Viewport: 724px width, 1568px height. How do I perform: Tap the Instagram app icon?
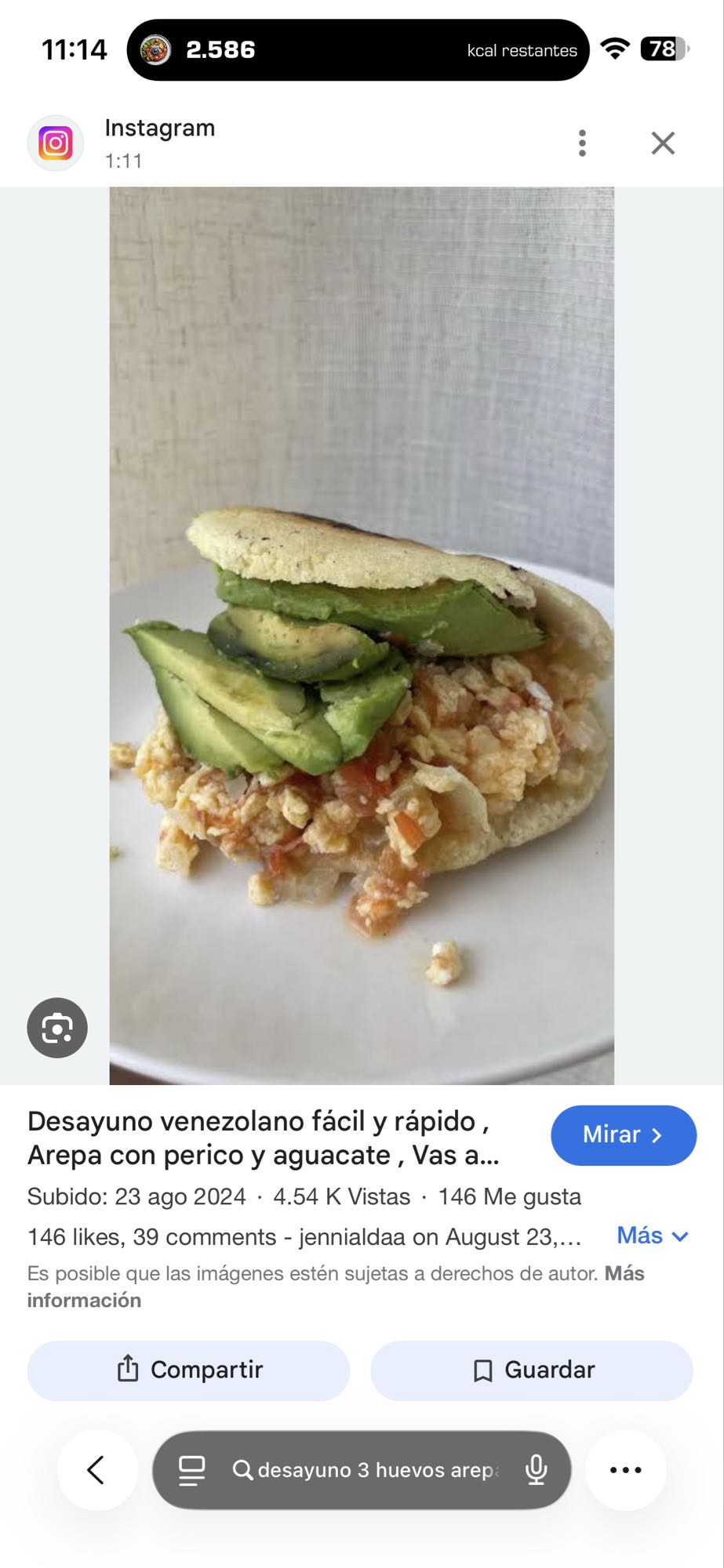coord(56,142)
